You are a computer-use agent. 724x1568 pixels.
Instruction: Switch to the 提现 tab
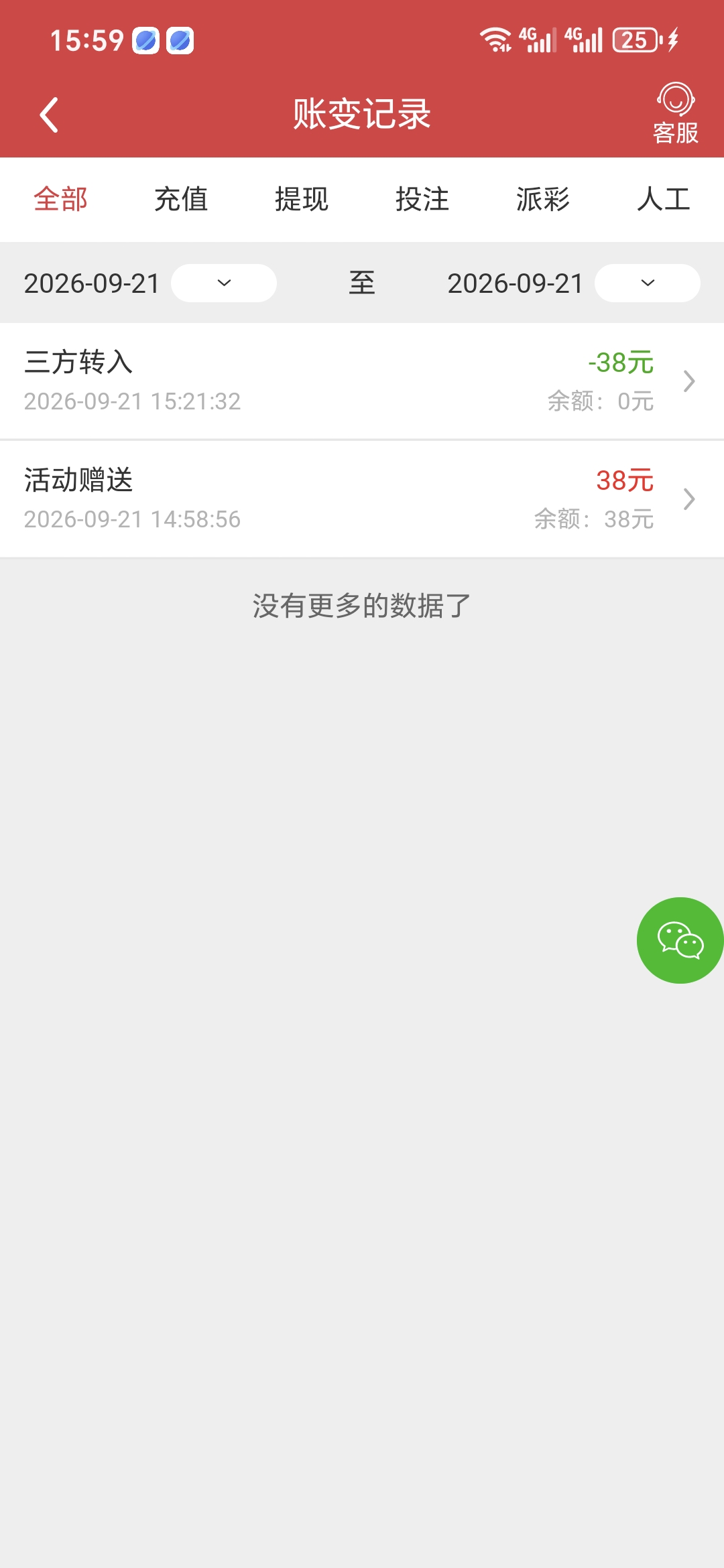tap(302, 200)
